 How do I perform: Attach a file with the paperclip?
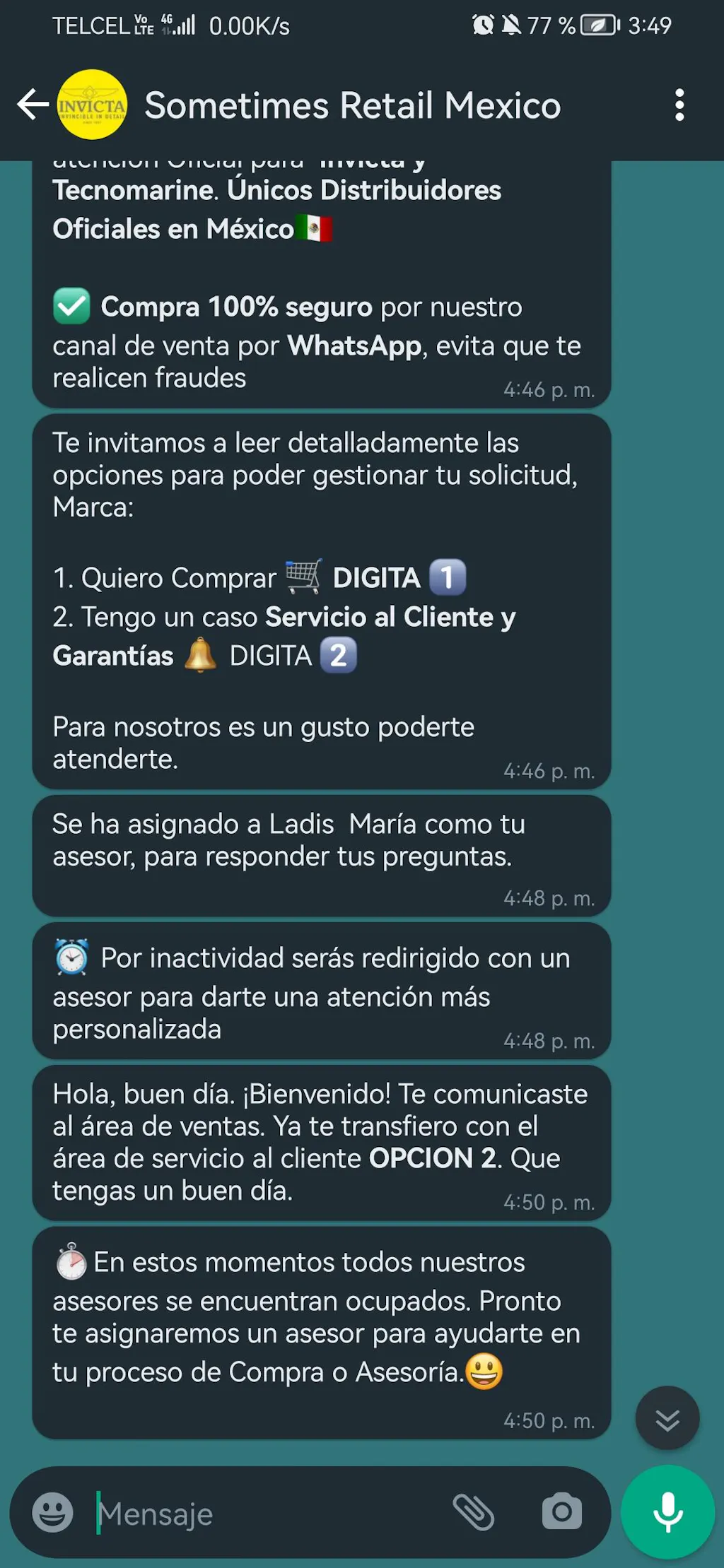[473, 1512]
